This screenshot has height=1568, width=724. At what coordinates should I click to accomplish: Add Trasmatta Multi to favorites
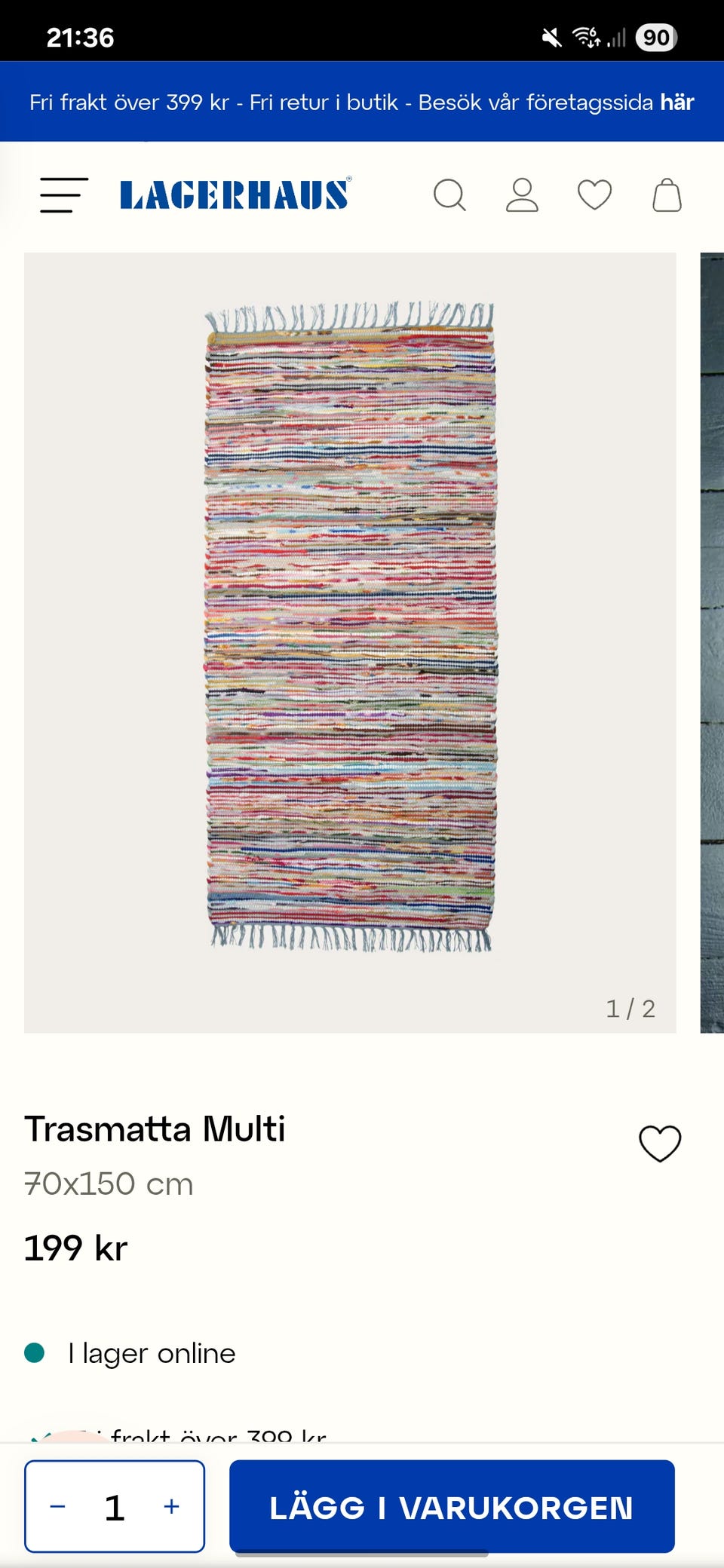point(660,1144)
